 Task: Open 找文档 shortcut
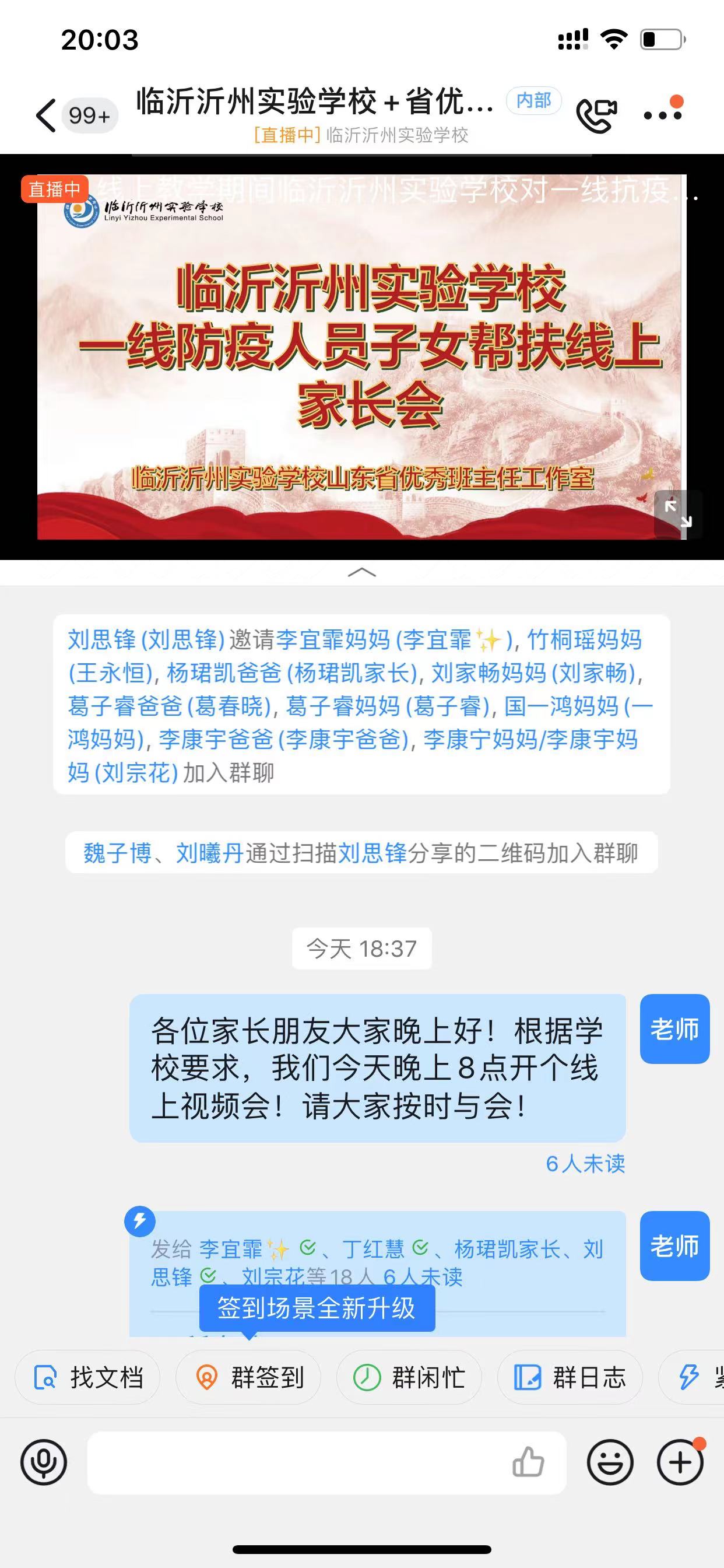coord(87,1377)
